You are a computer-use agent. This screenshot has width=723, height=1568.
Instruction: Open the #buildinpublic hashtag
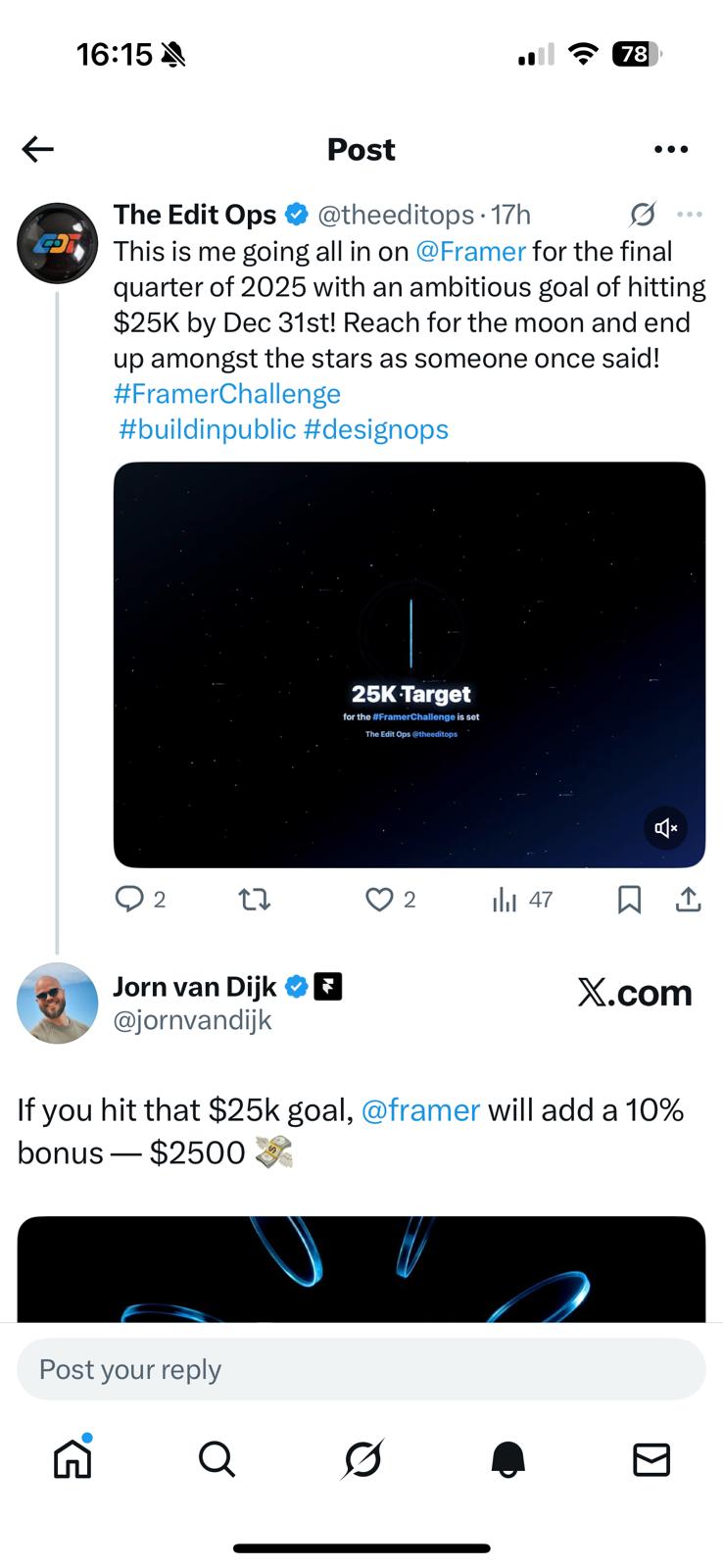click(x=207, y=429)
